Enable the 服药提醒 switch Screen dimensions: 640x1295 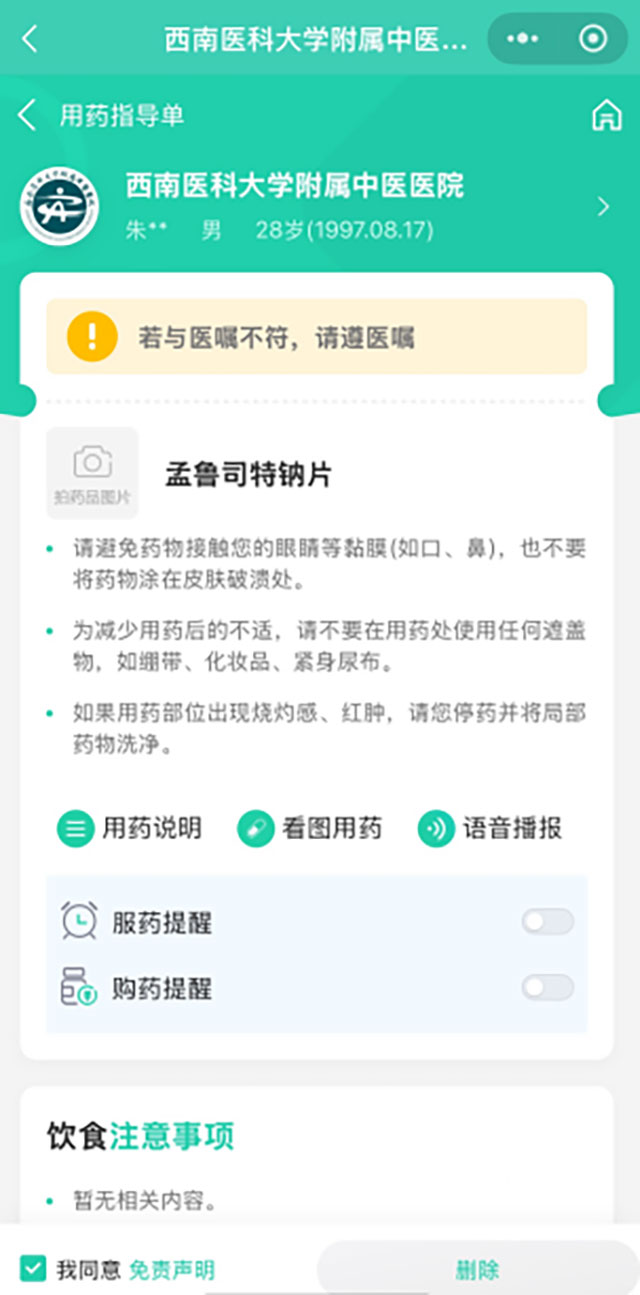pyautogui.click(x=547, y=922)
